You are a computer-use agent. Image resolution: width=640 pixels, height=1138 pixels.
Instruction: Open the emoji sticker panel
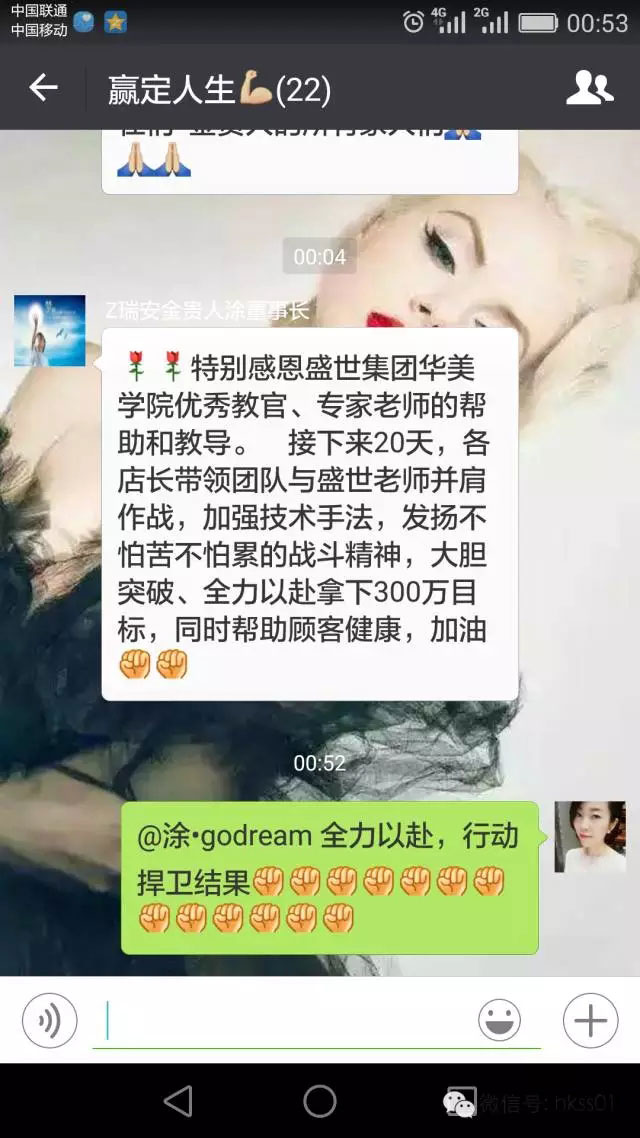click(x=499, y=1020)
